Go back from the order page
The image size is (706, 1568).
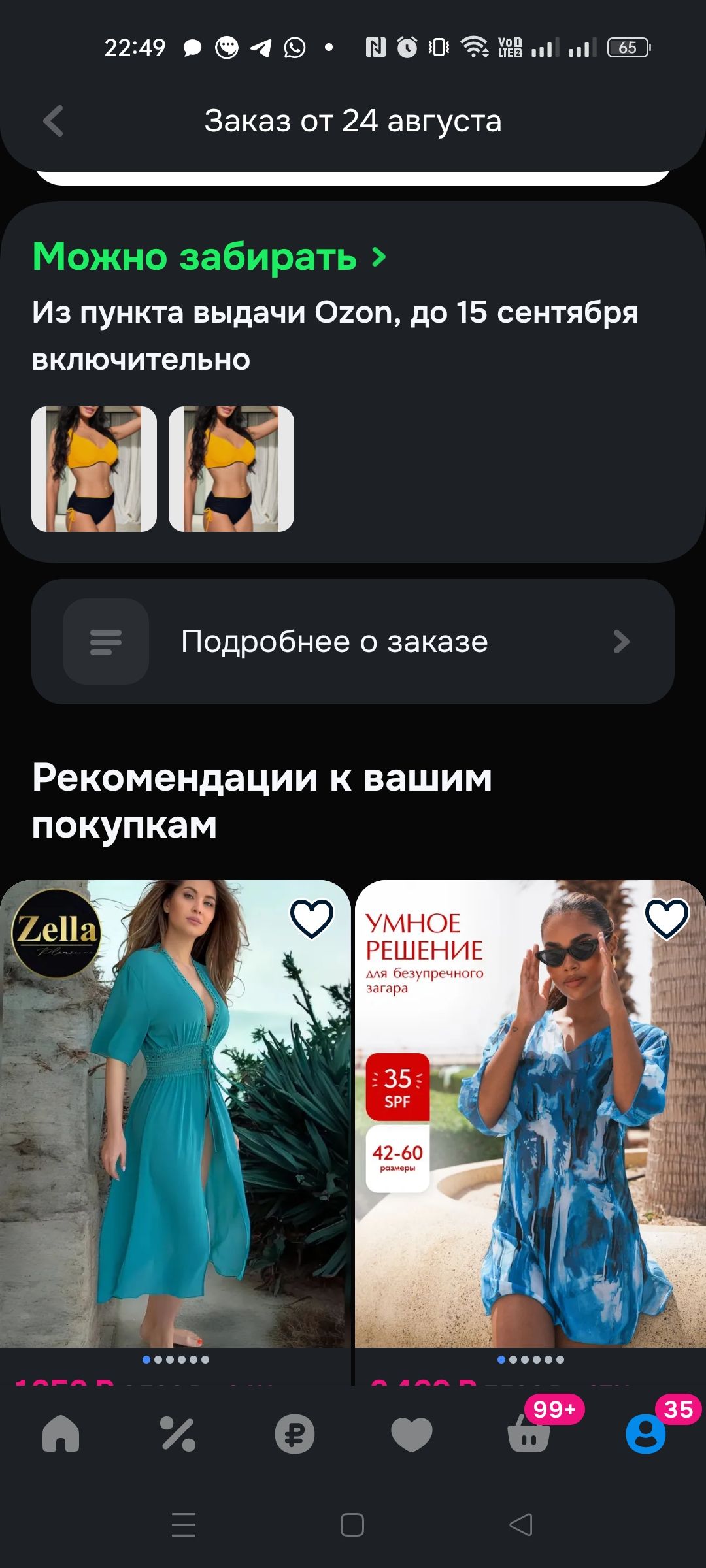53,121
